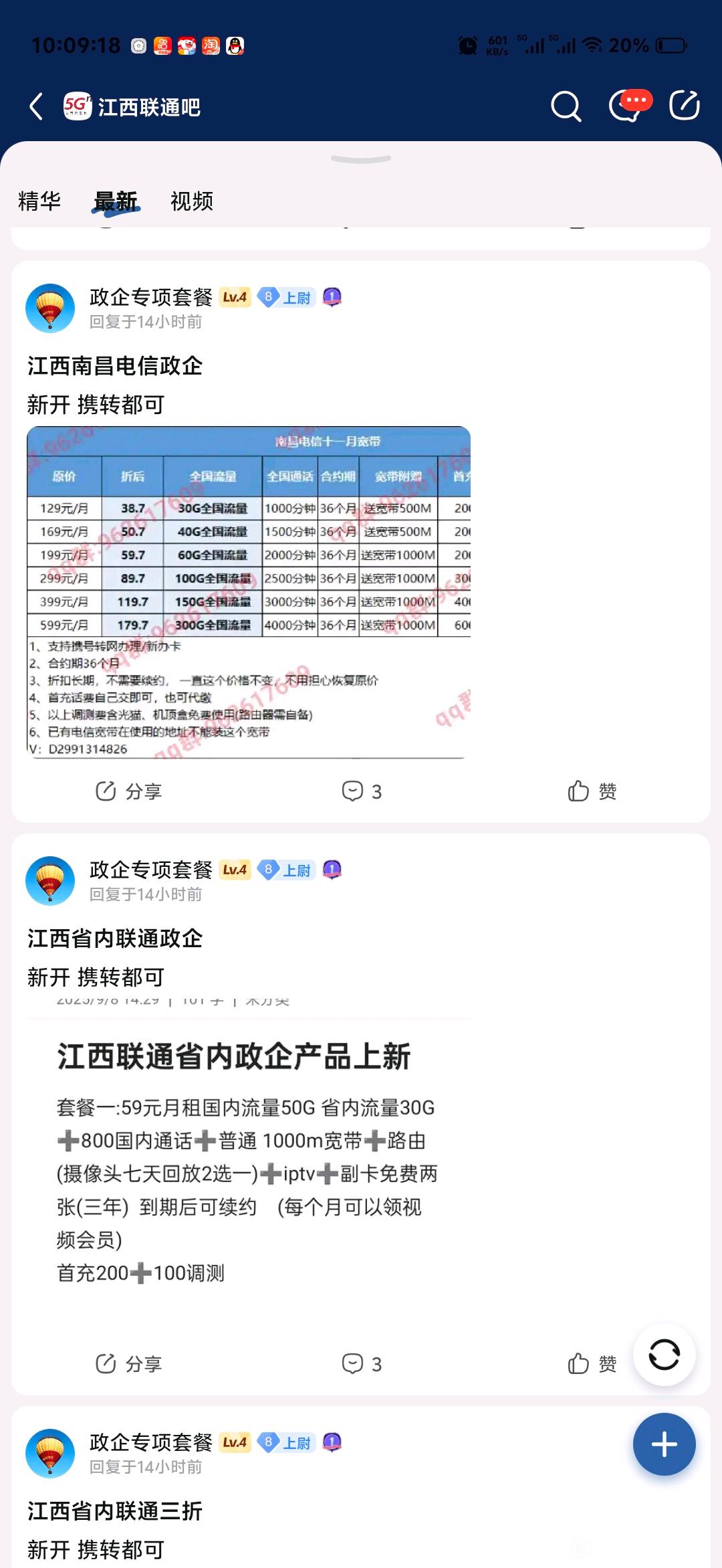The height and width of the screenshot is (1568, 722).
Task: View comments on the 江西省内联通政企 post
Action: [x=362, y=1364]
